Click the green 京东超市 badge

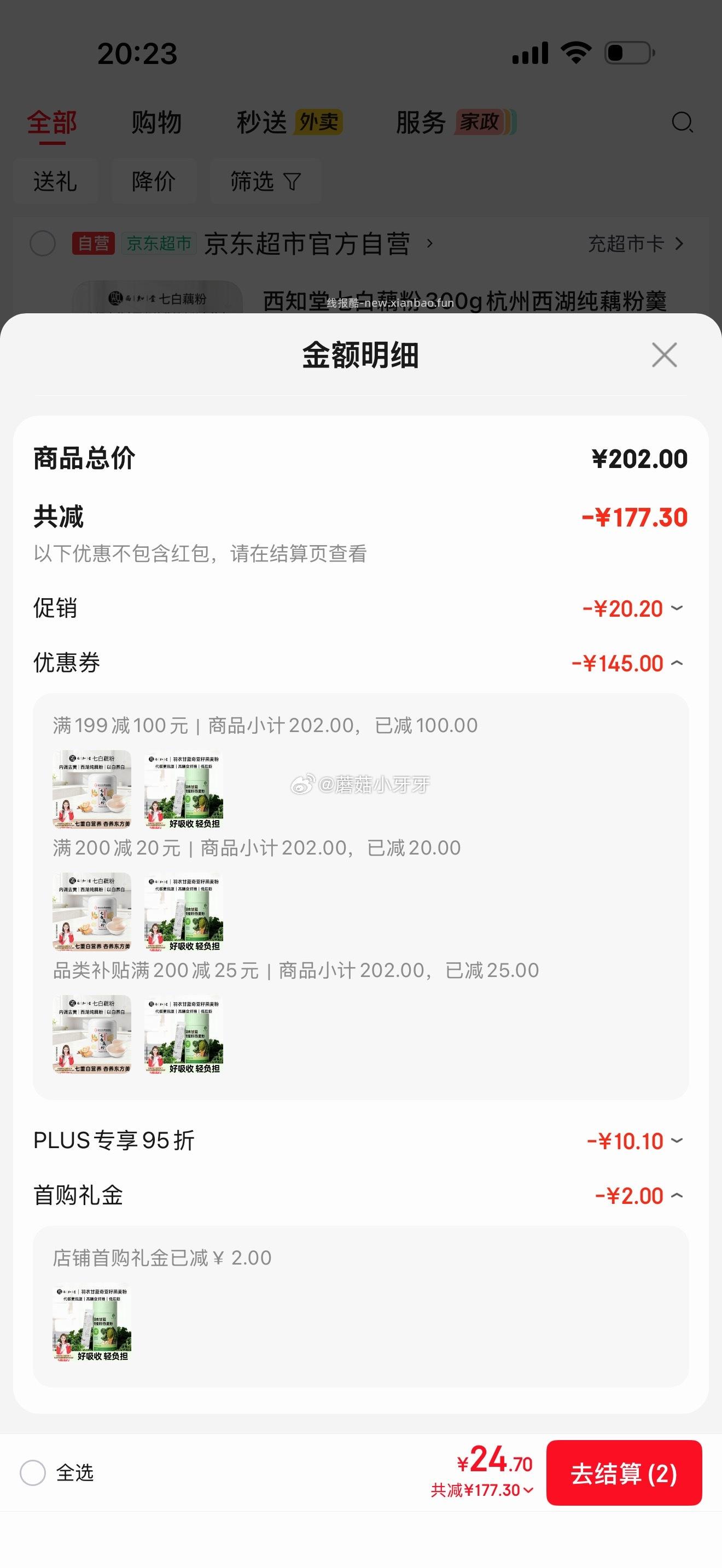click(159, 242)
